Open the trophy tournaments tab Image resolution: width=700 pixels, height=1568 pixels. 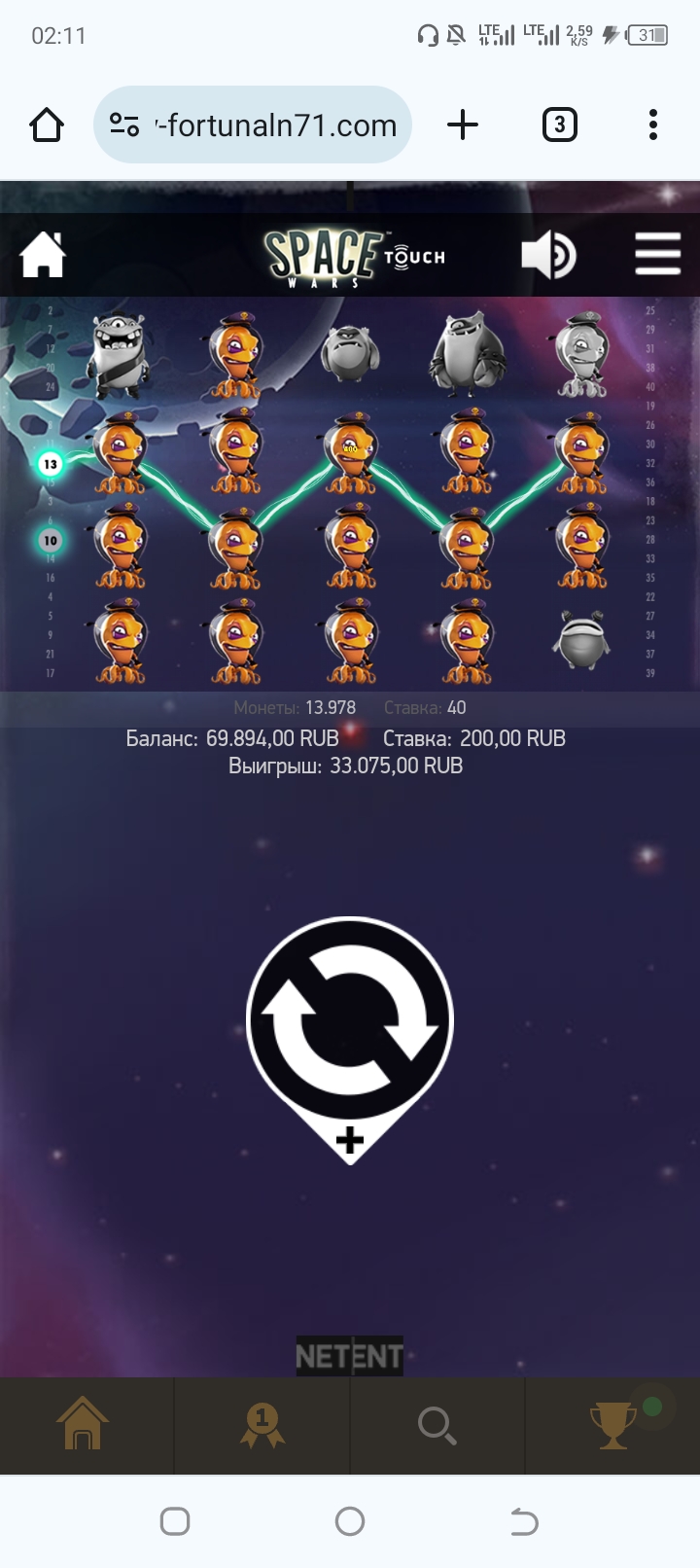pos(613,1426)
